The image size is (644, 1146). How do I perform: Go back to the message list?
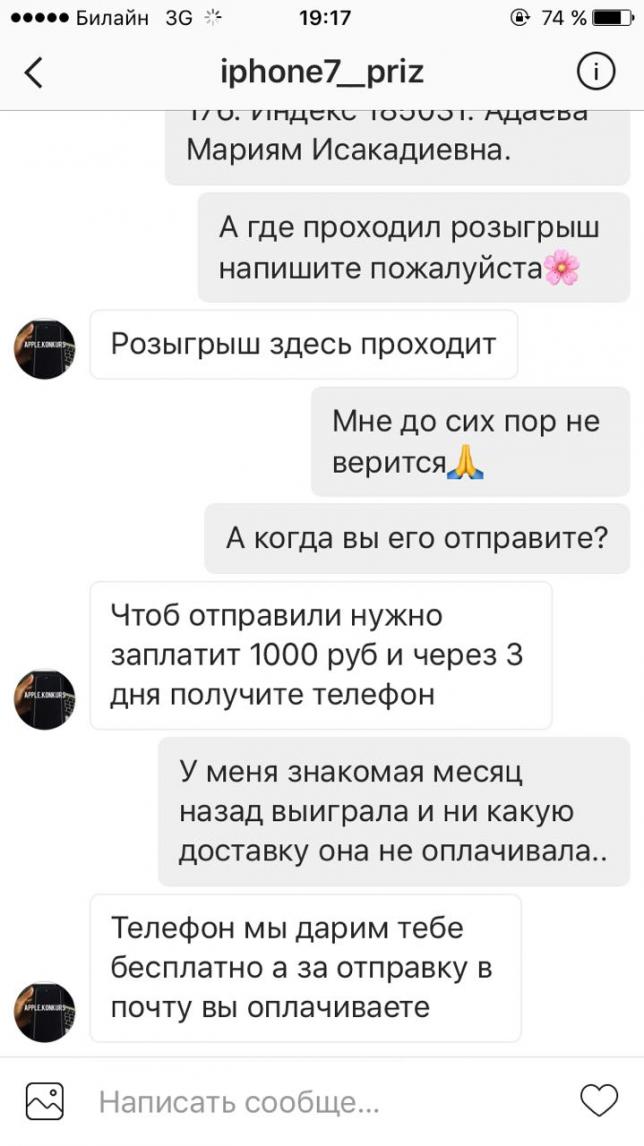coord(35,72)
